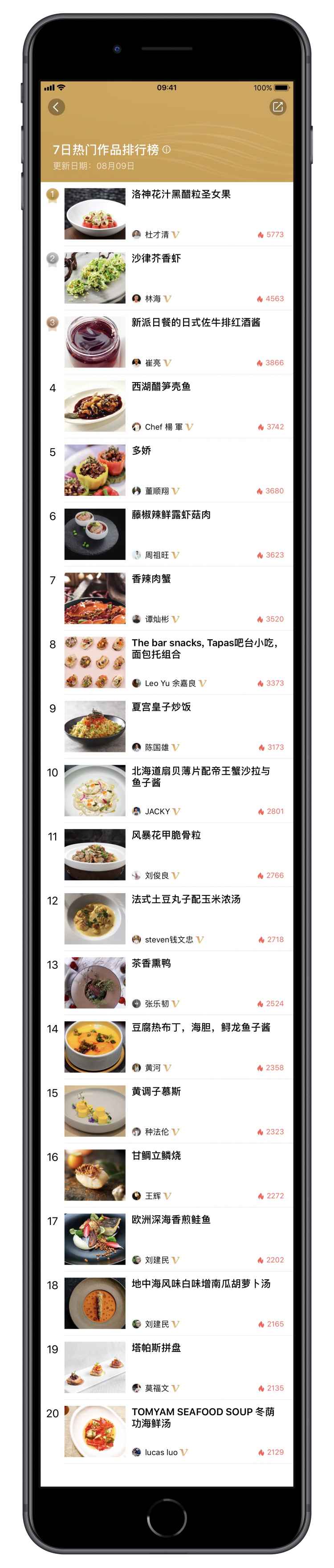Open the 塔帕斯拼盘 dish
The image size is (334, 1568).
pyautogui.click(x=156, y=1347)
